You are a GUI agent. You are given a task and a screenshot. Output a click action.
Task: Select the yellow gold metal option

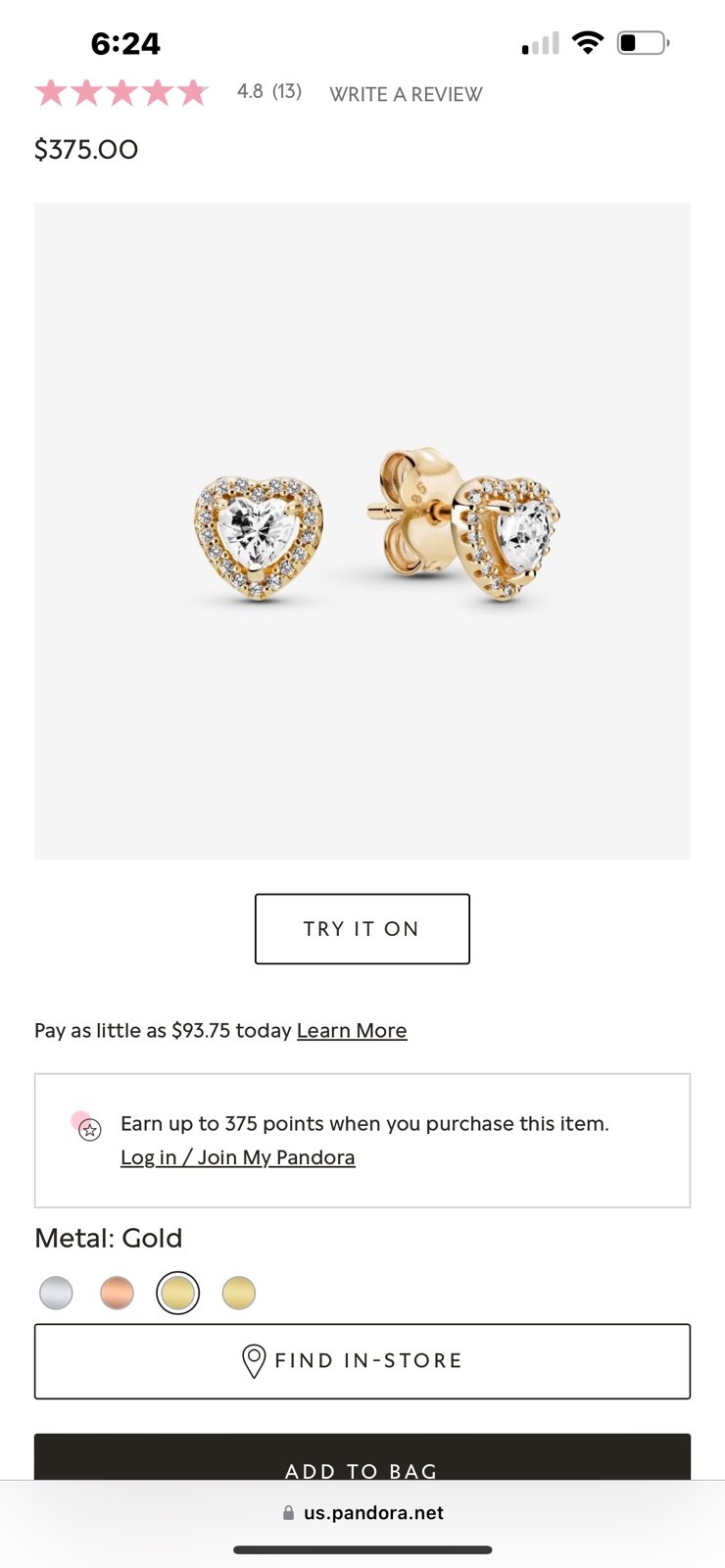pos(238,1293)
